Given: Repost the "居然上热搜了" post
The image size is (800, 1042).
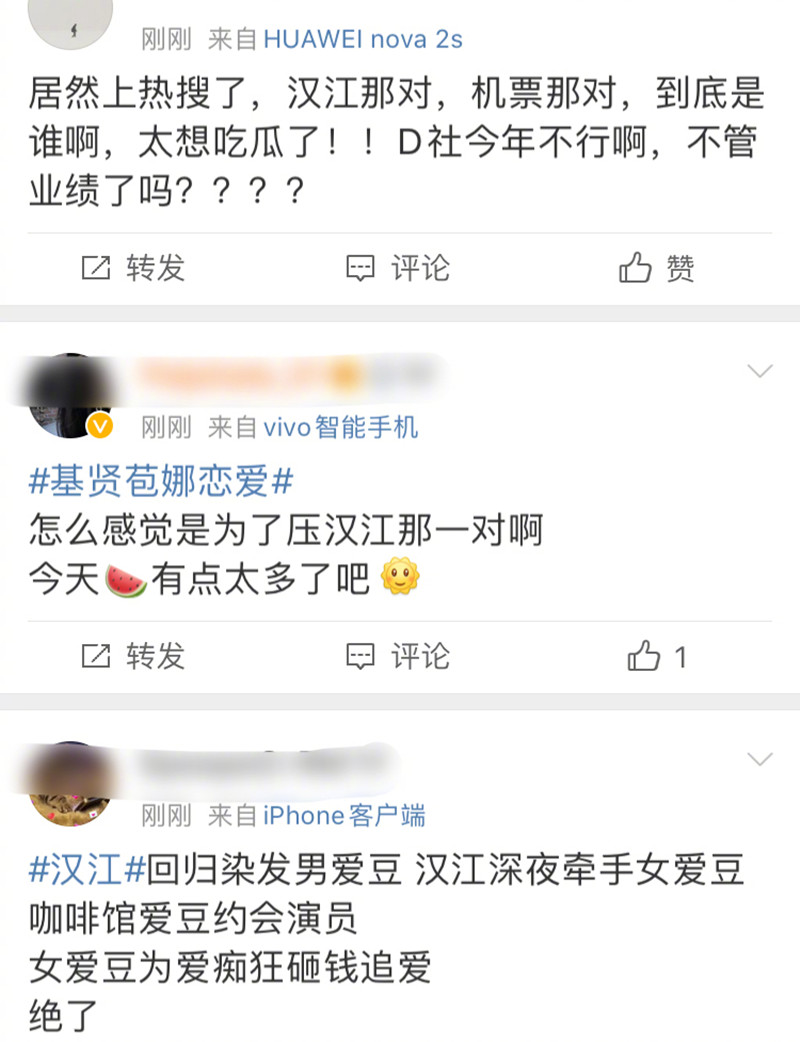Looking at the screenshot, I should click(x=133, y=268).
